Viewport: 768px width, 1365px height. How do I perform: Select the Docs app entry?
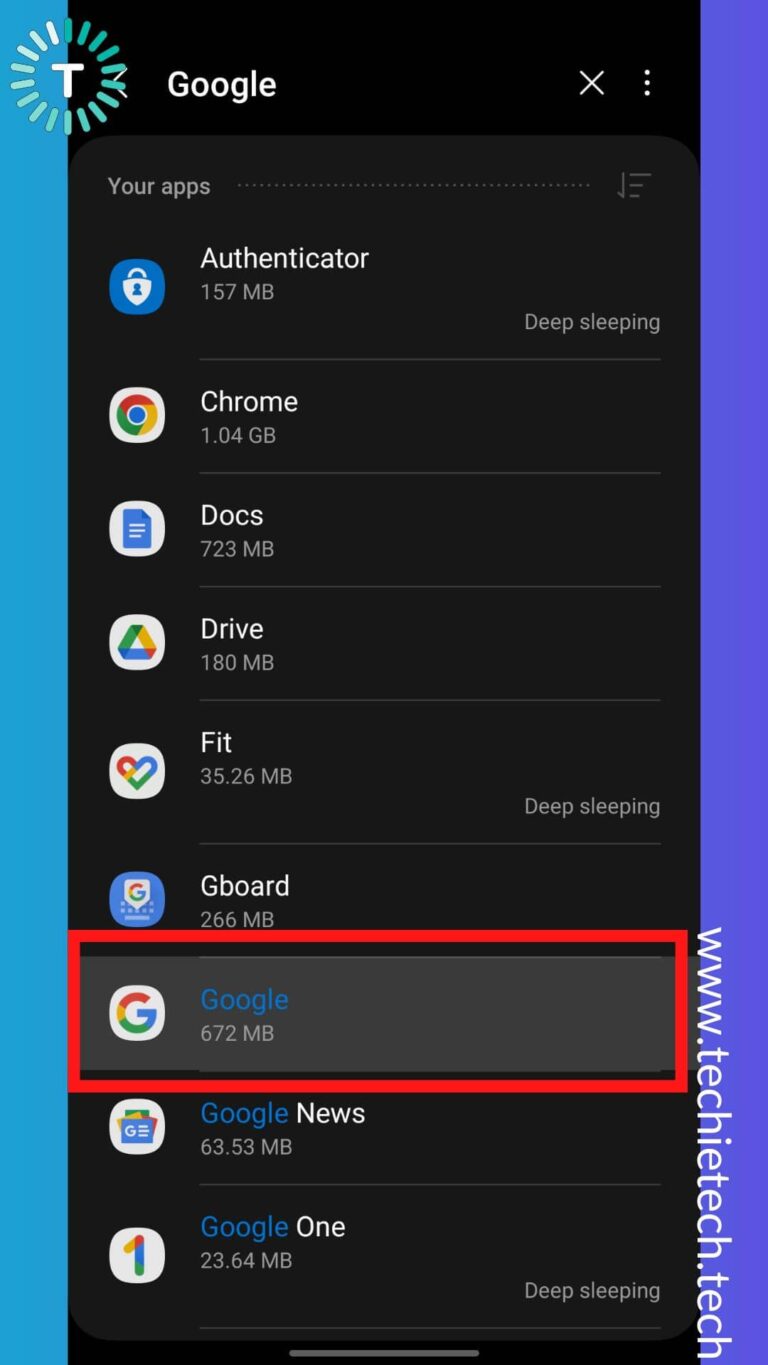tap(384, 530)
